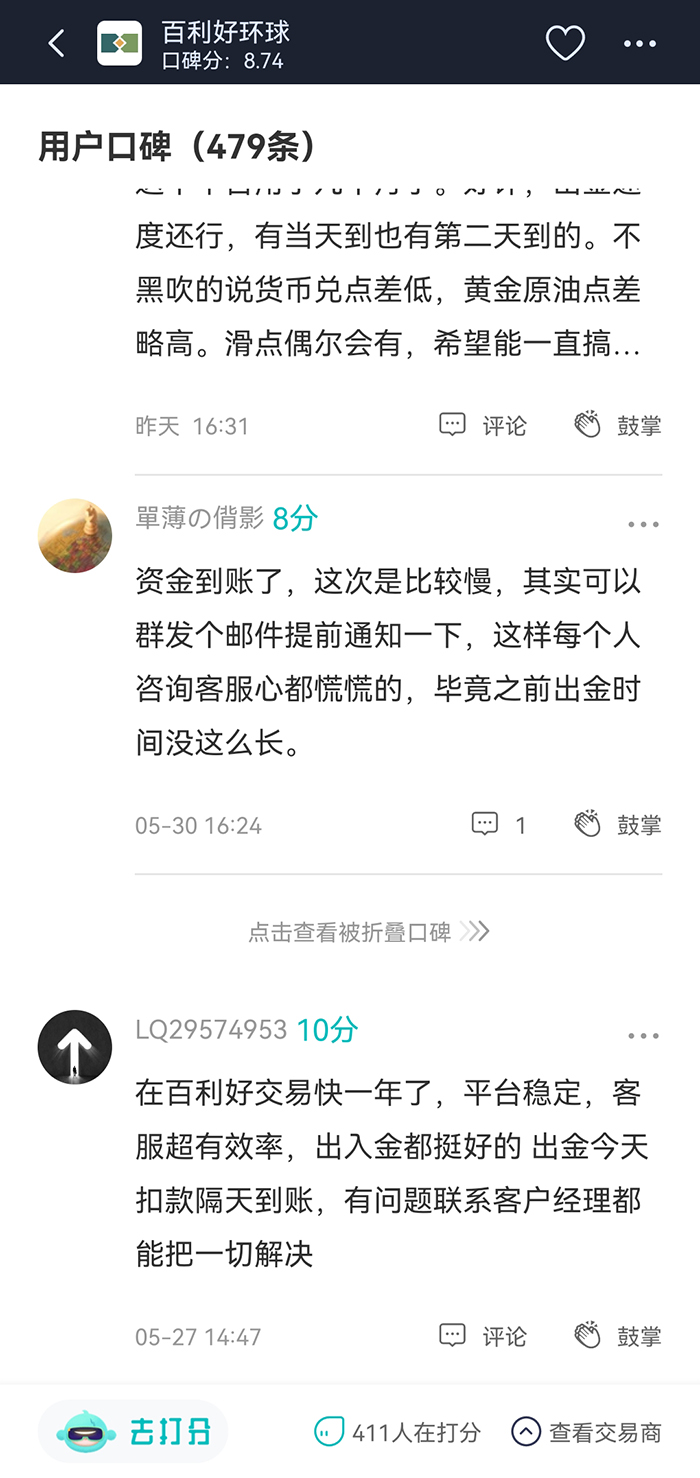Tap 去打分 to rate this broker
Viewport: 700px width, 1478px height.
pyautogui.click(x=134, y=1432)
